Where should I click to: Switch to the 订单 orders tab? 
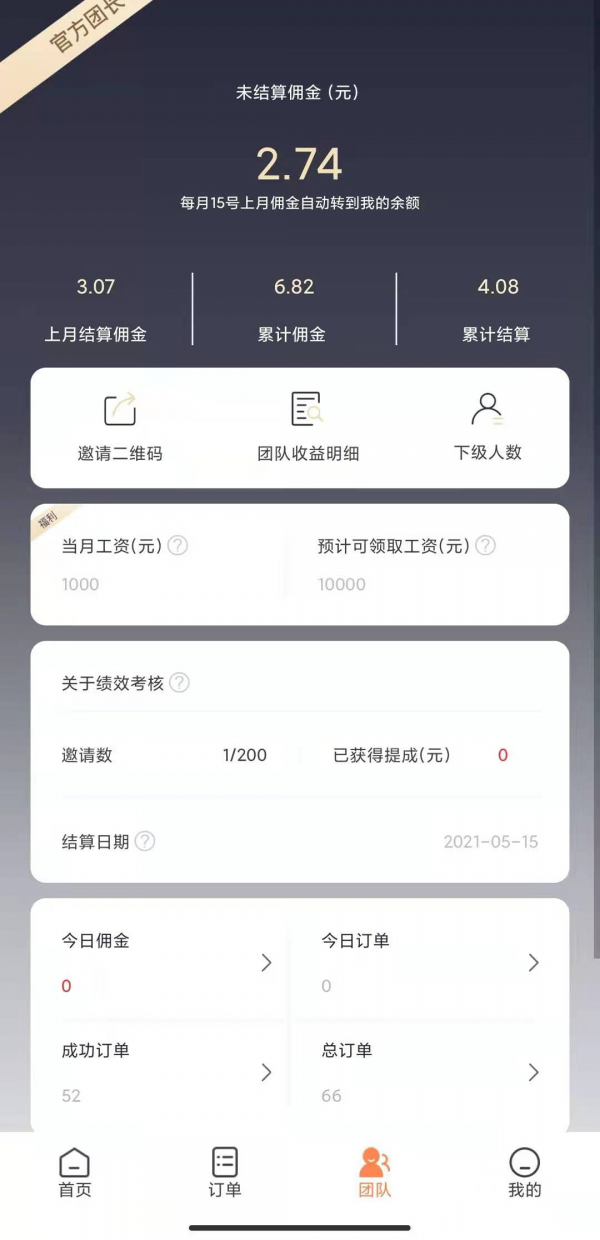tap(225, 1173)
